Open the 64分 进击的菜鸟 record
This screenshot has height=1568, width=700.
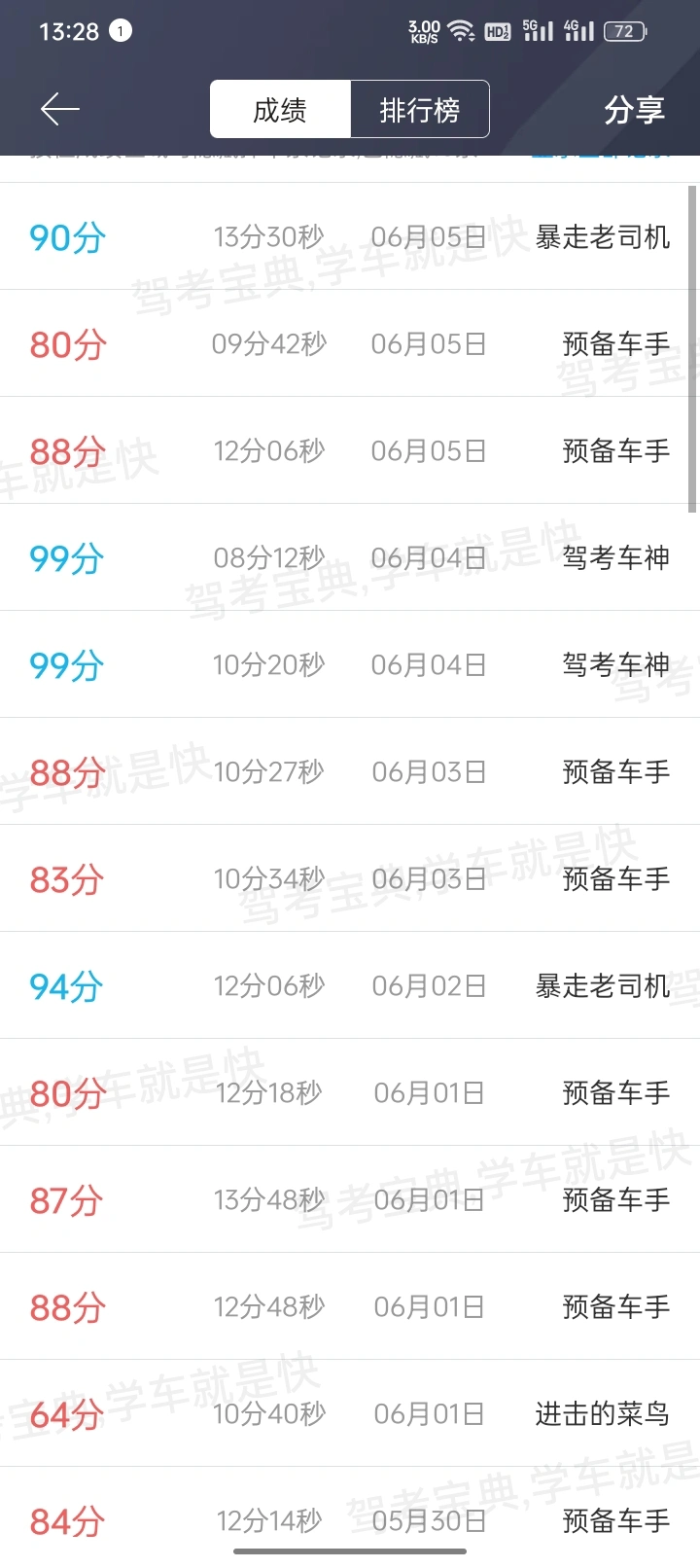[350, 1413]
